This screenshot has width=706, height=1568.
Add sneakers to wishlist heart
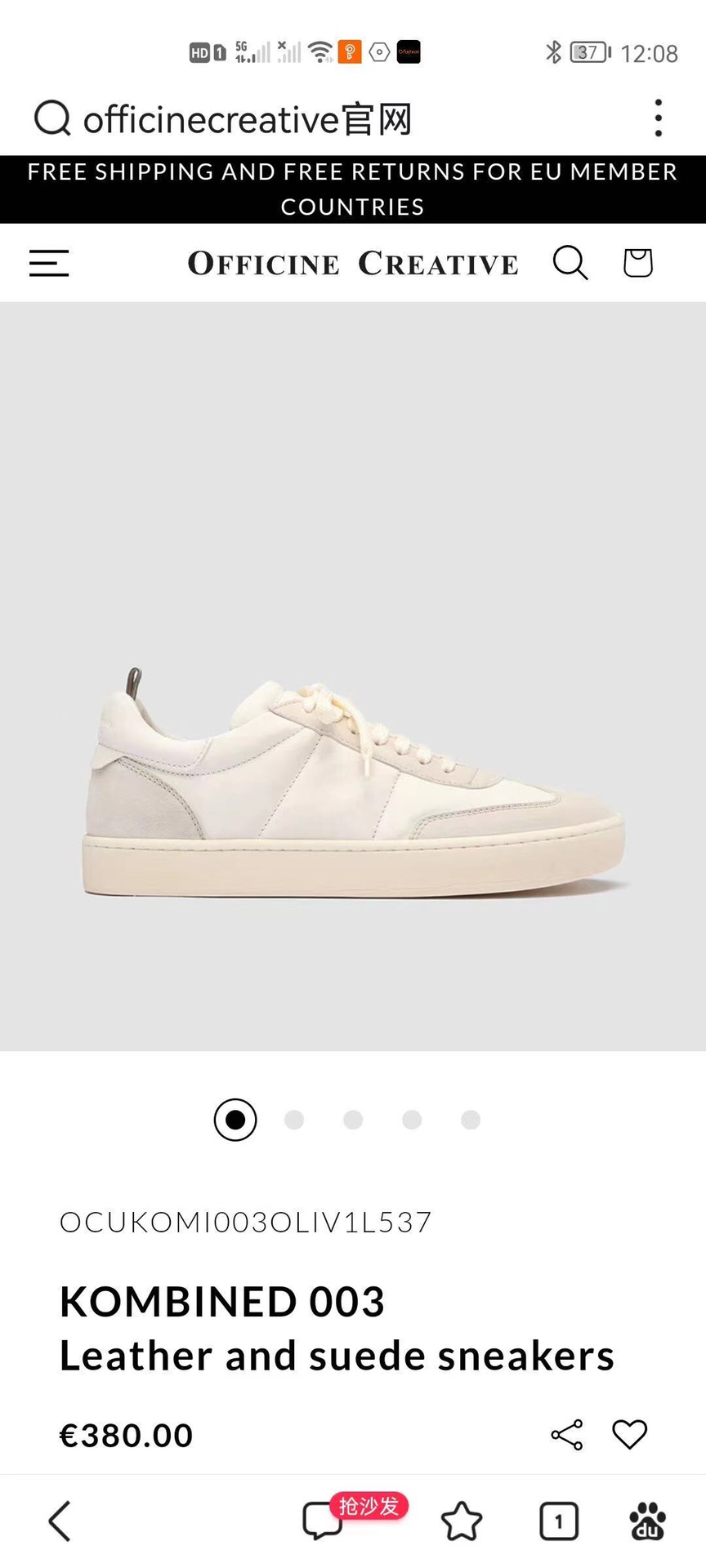629,1435
